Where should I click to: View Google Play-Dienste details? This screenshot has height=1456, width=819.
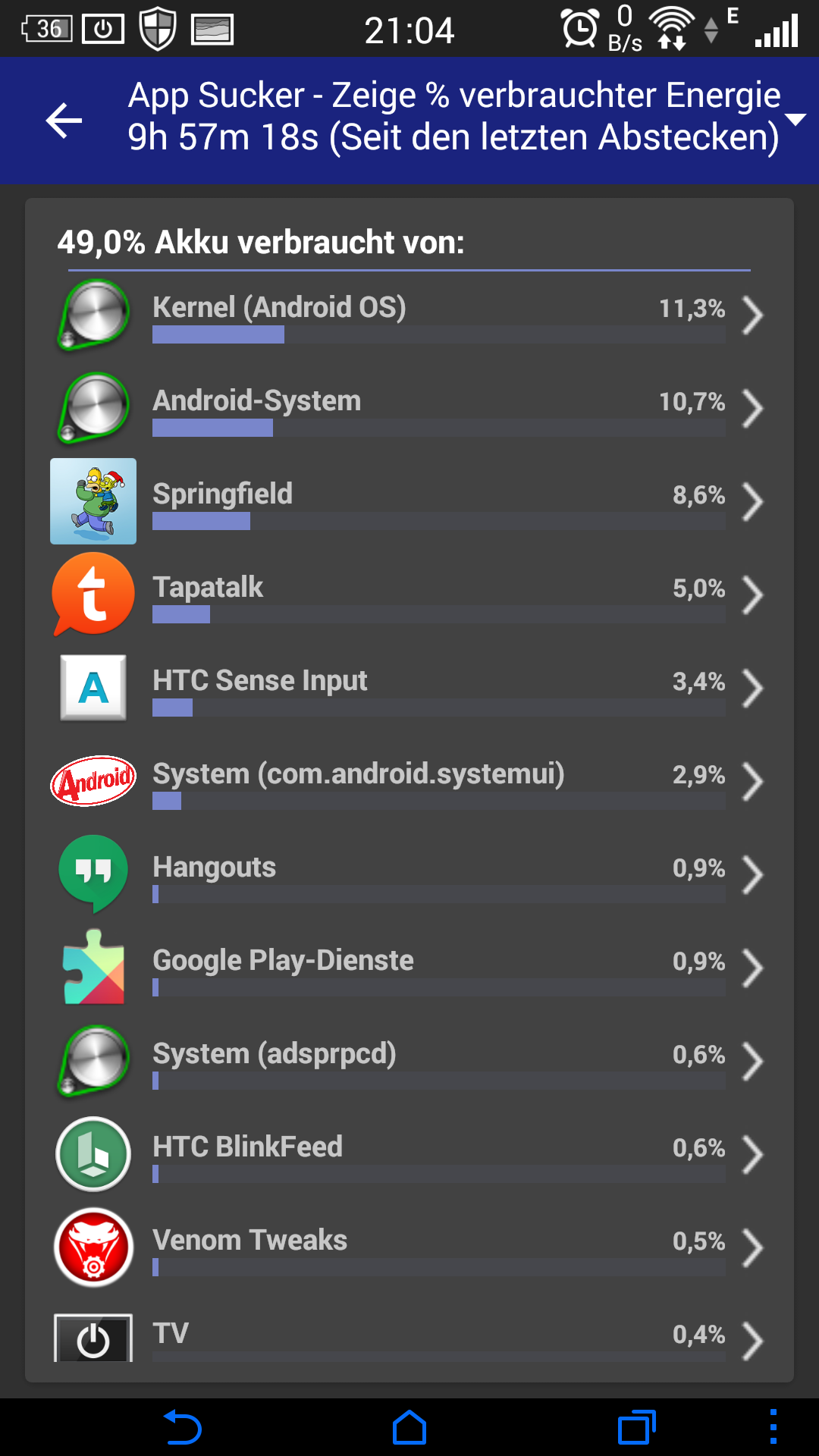pos(409,968)
